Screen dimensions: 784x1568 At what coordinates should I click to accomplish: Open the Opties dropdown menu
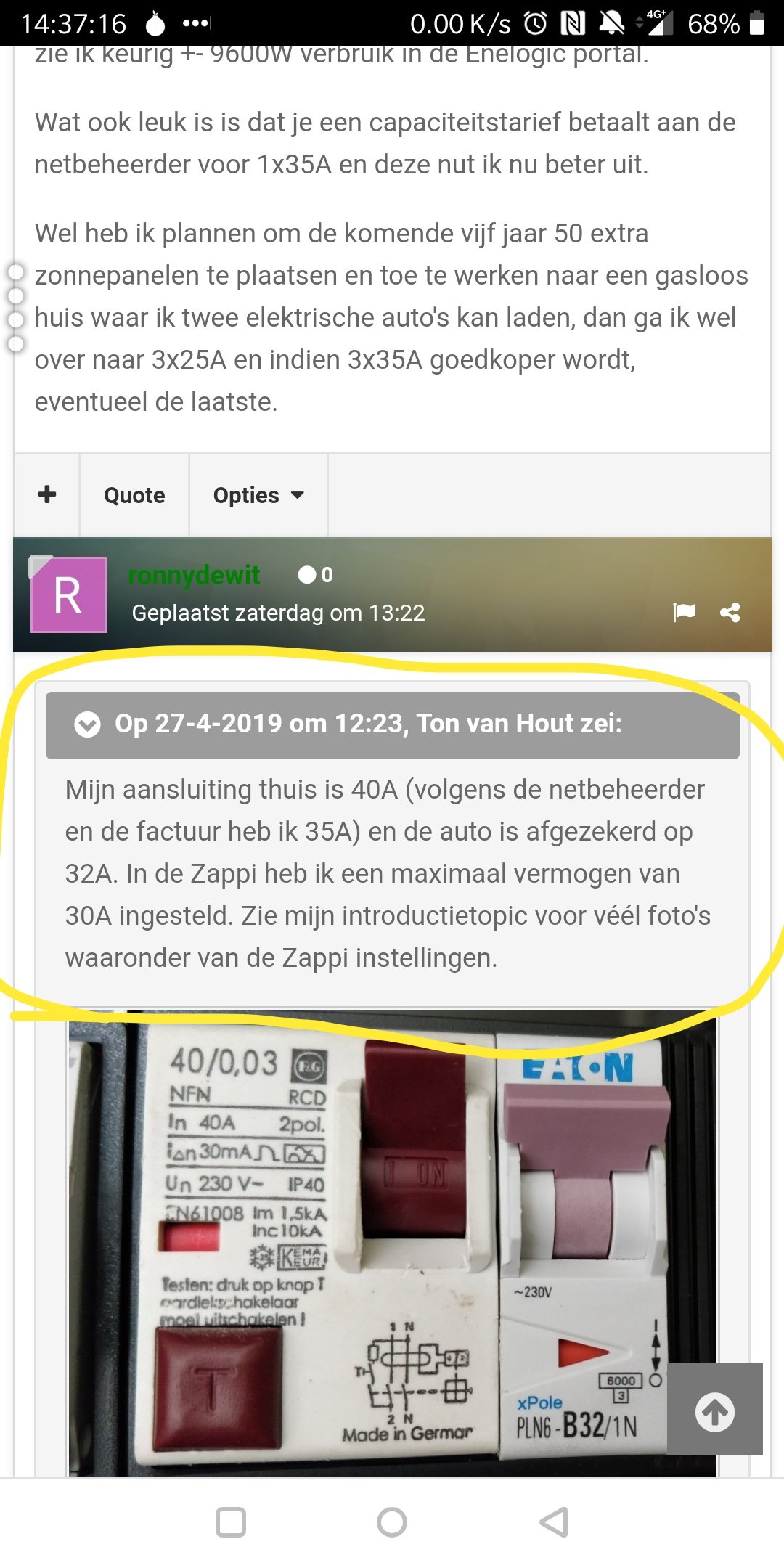tap(258, 495)
